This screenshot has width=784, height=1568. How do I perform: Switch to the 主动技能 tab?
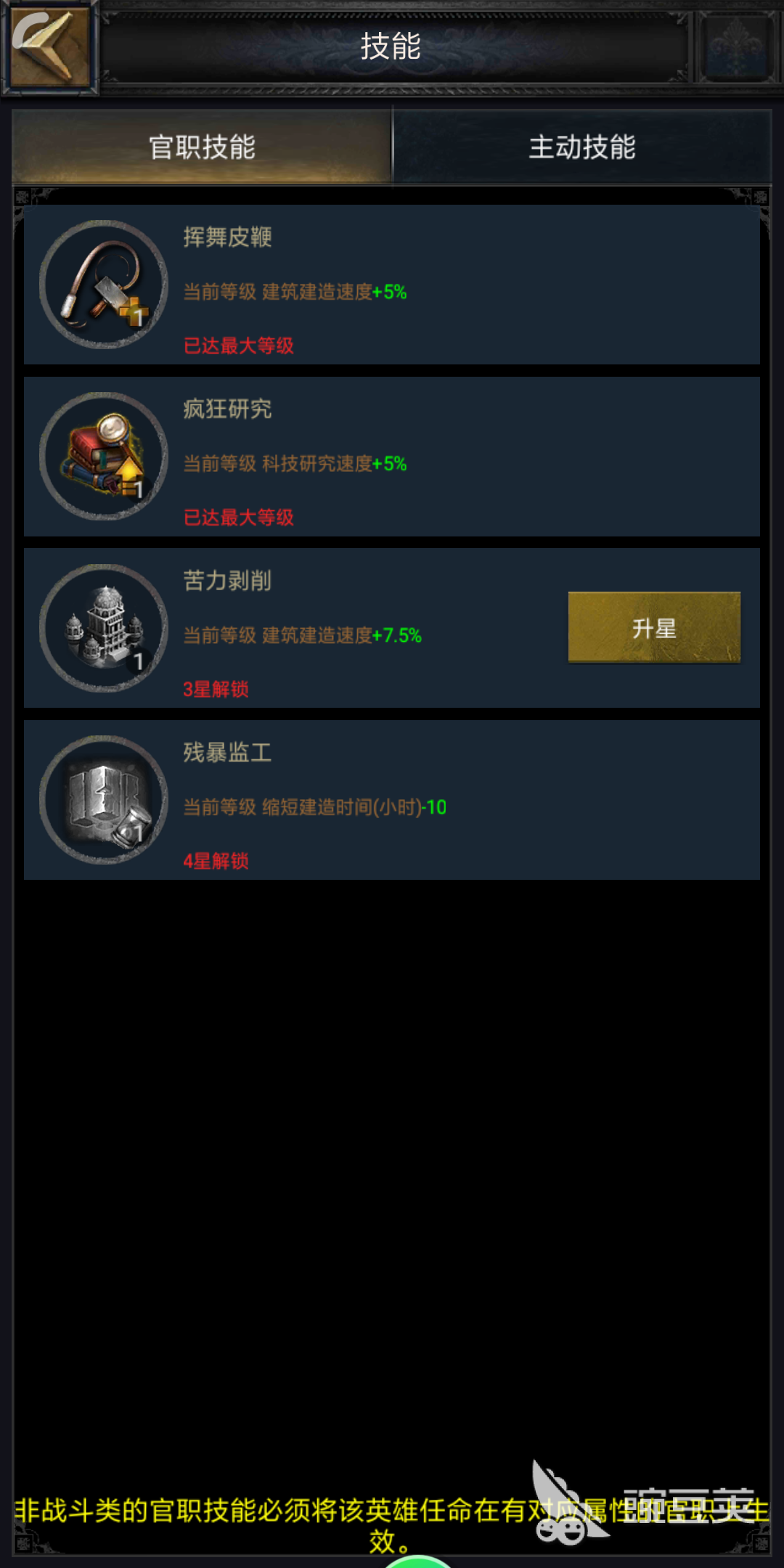(x=581, y=147)
